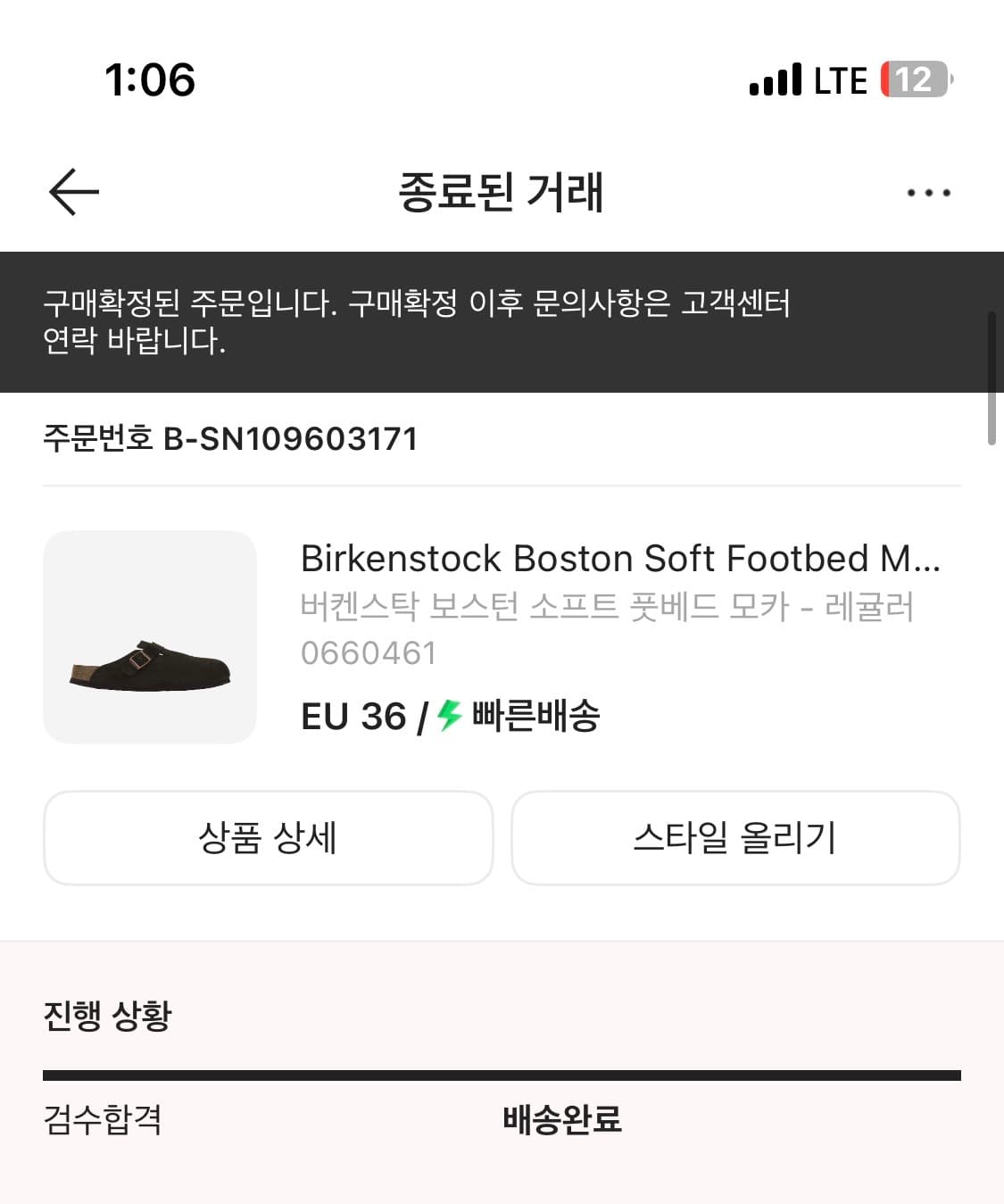Tap 스타일 올리기 to upload a style
This screenshot has height=1204, width=1004.
[734, 837]
